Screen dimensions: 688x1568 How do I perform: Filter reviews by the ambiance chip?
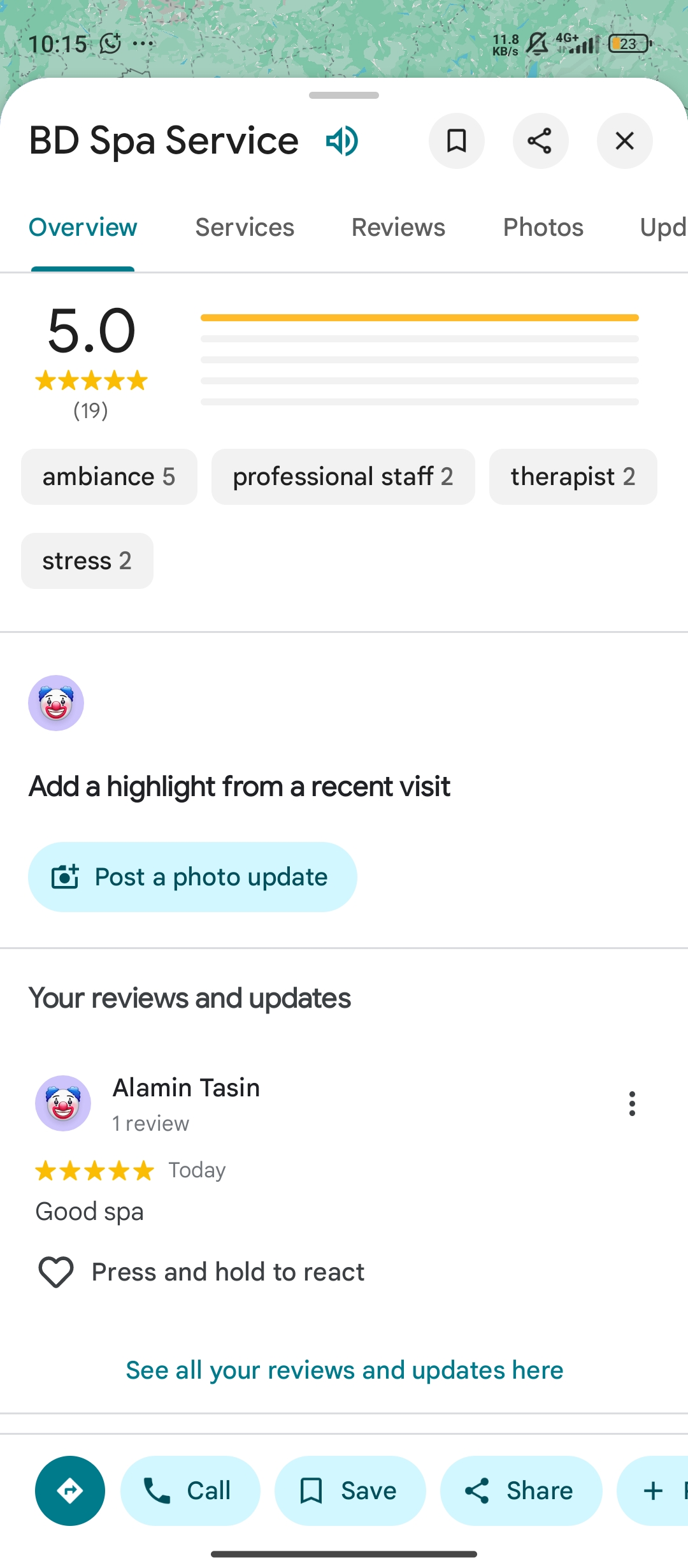[x=109, y=477]
